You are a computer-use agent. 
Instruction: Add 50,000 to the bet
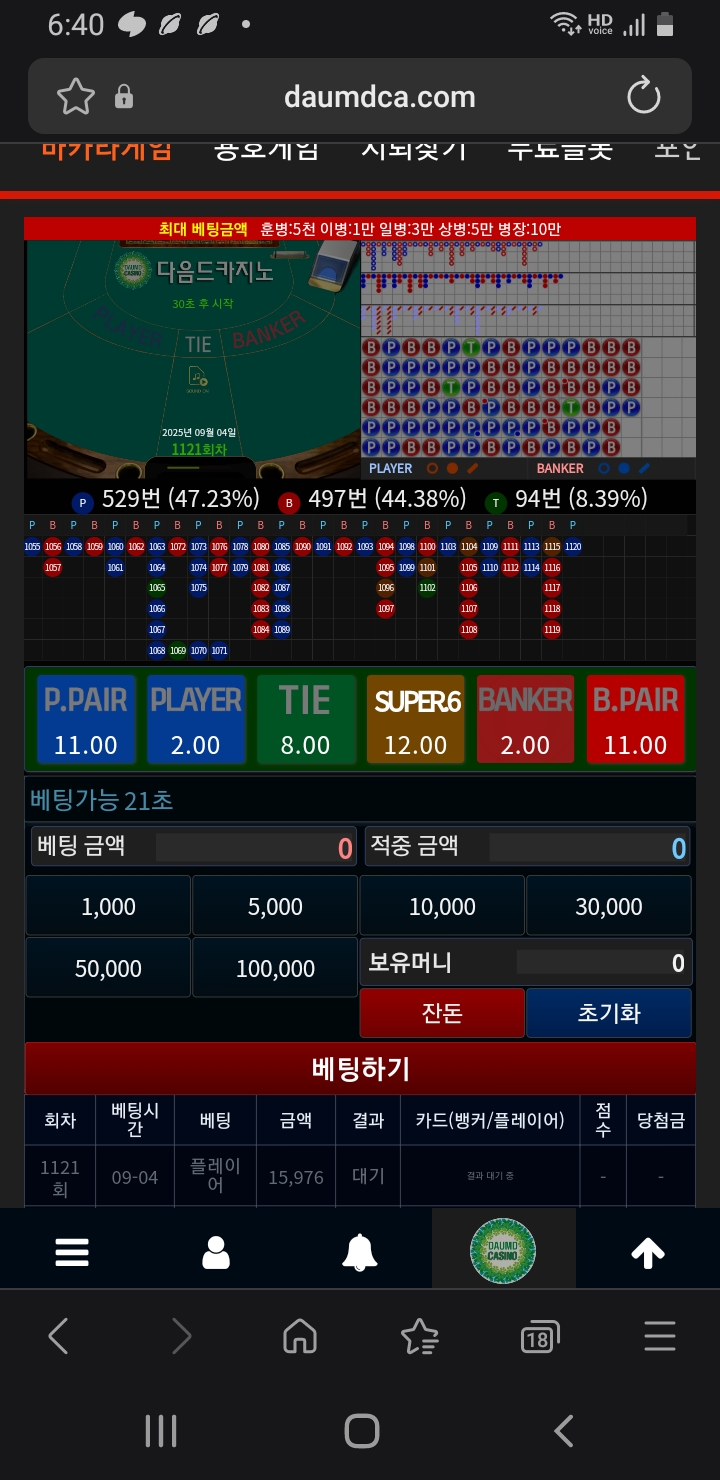(x=108, y=968)
